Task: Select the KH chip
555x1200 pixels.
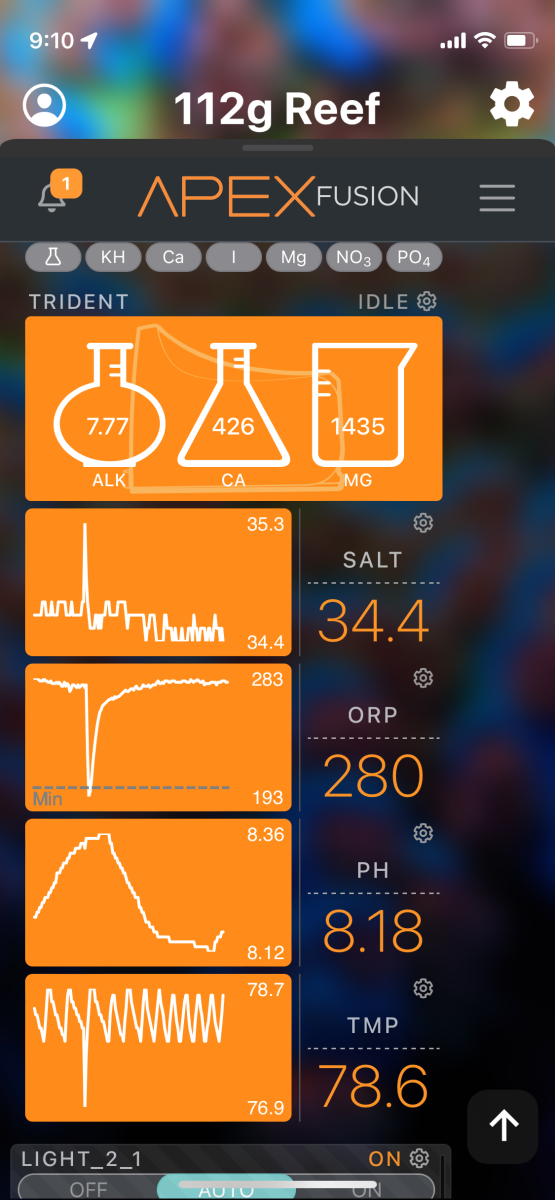Action: point(113,257)
